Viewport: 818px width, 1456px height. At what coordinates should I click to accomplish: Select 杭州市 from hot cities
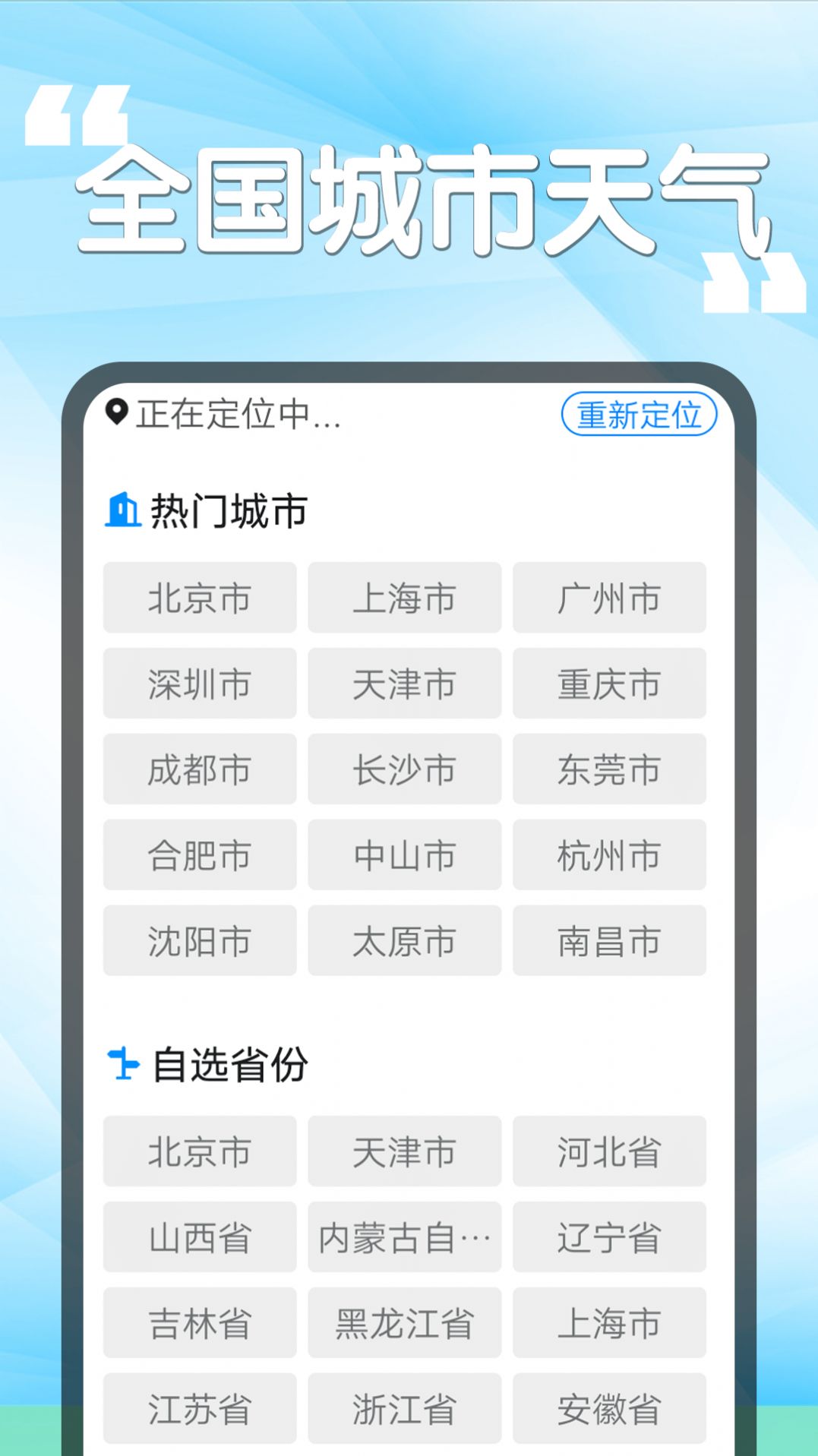click(609, 856)
